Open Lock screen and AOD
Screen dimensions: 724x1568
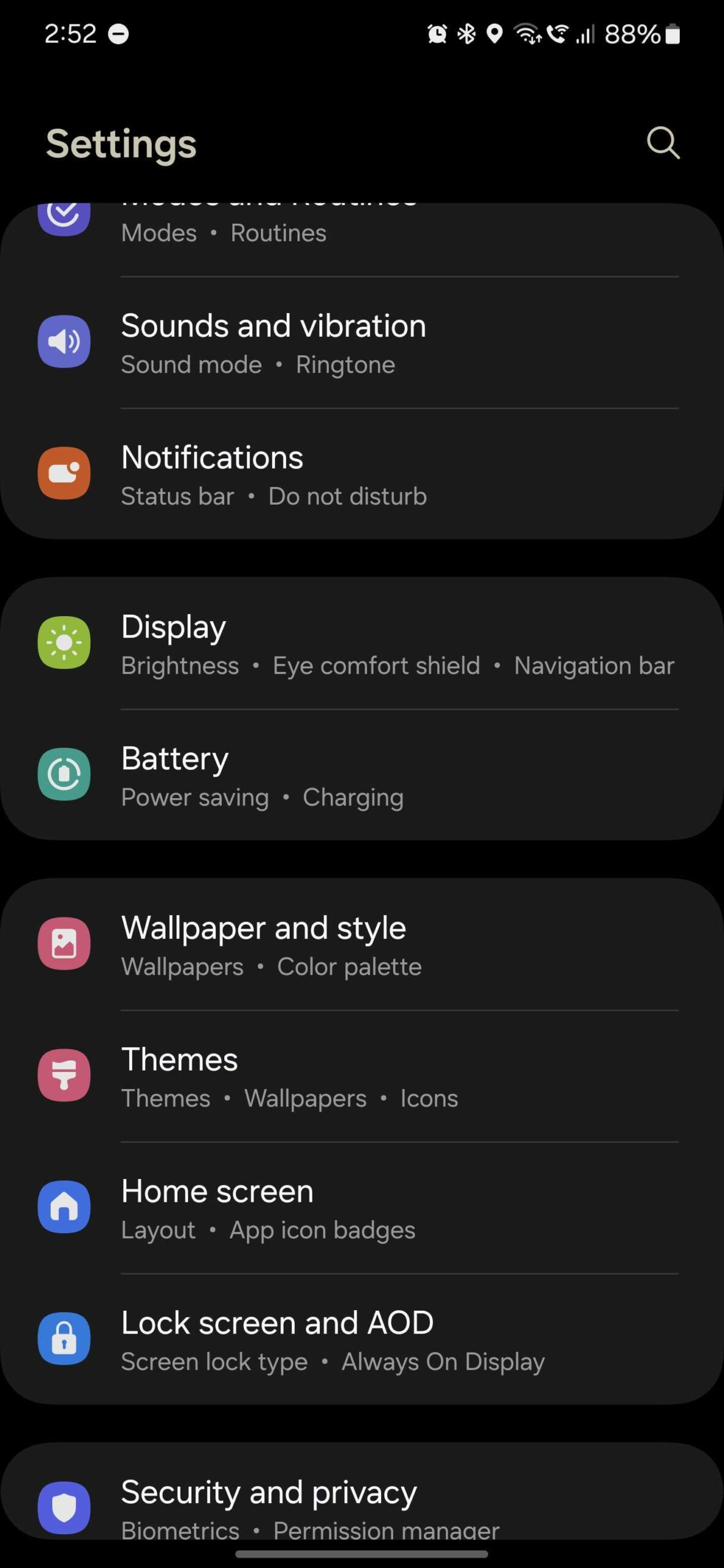[361, 1340]
